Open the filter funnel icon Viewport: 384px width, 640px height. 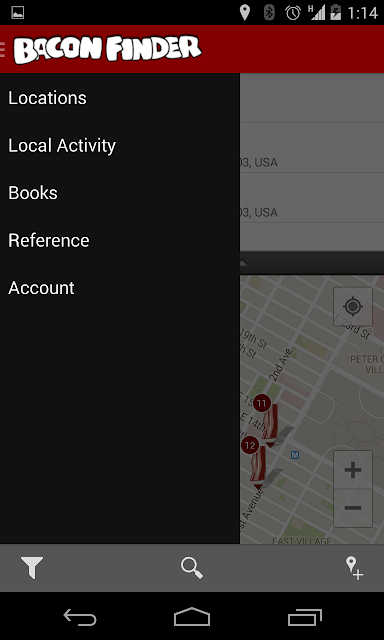click(32, 568)
